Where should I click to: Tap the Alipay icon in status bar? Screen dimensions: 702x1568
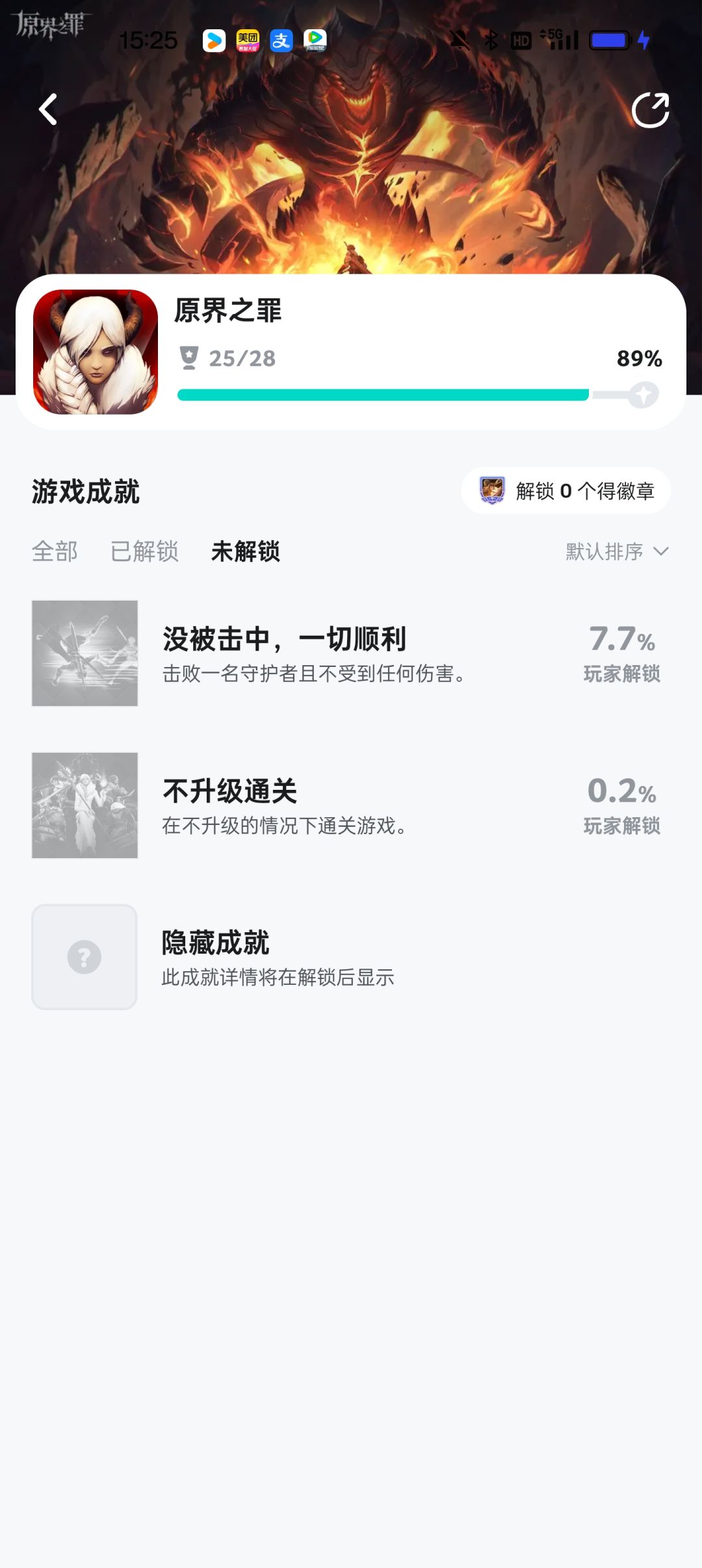[x=282, y=40]
